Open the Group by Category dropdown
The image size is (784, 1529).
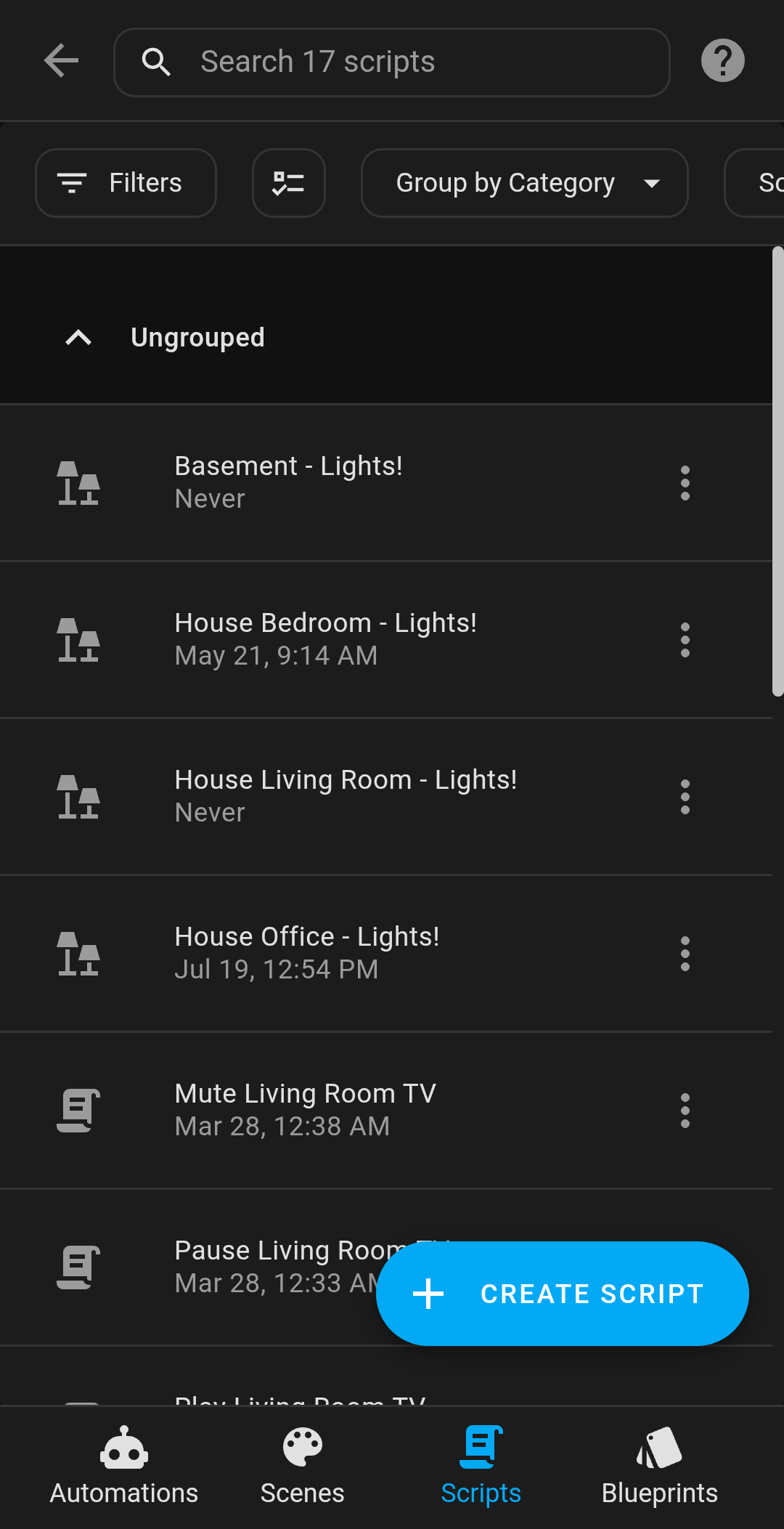tap(524, 183)
